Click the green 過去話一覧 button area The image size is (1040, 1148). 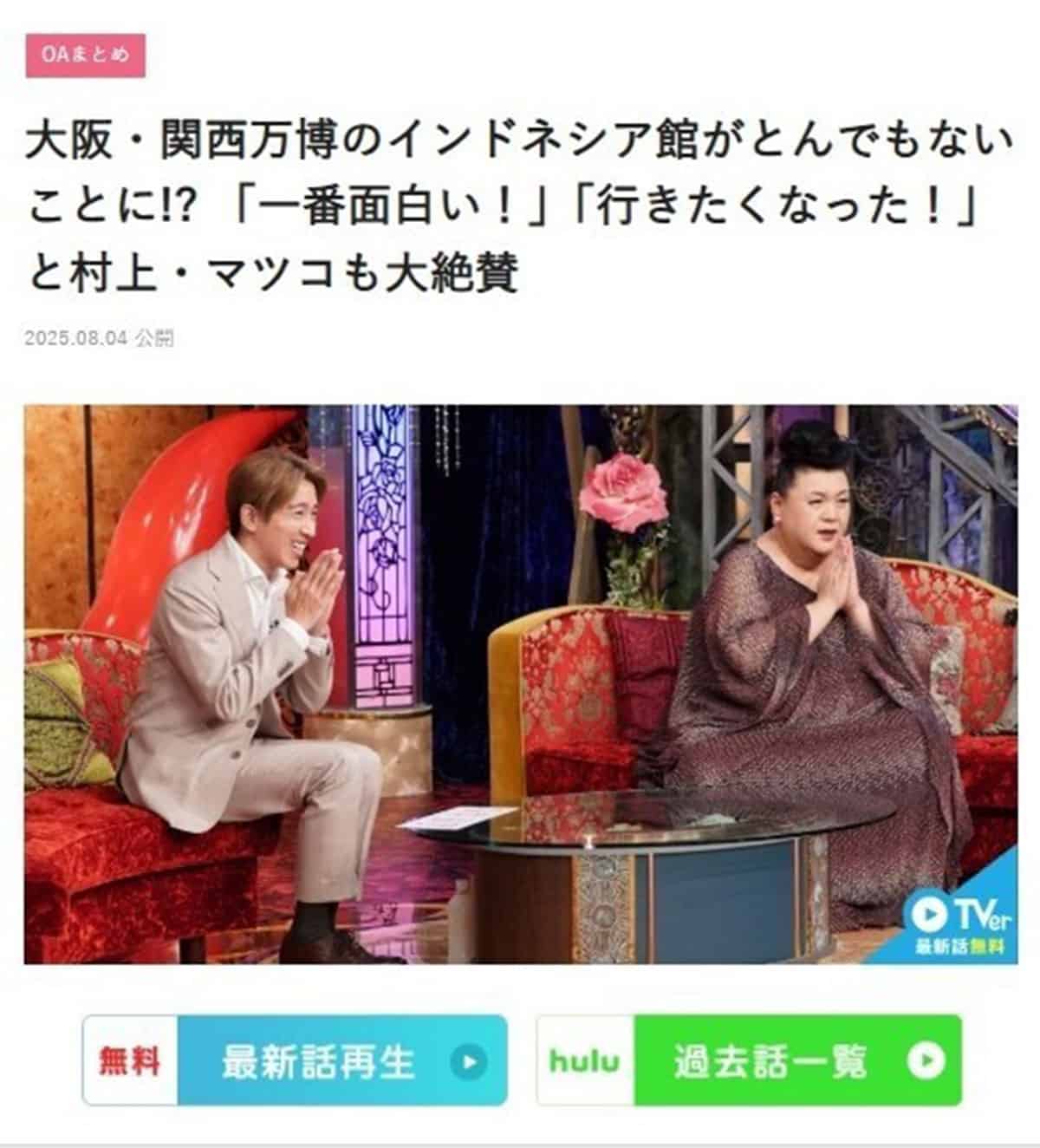(x=771, y=1059)
